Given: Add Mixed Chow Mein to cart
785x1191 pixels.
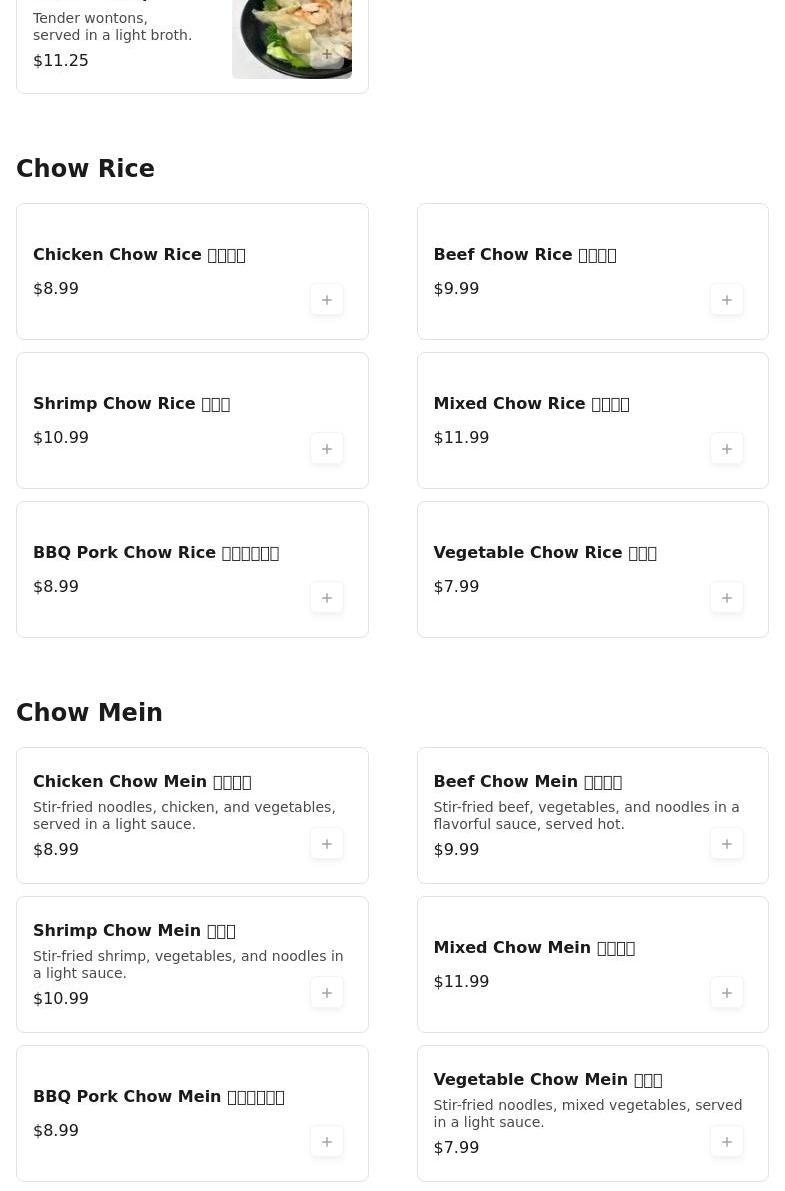Looking at the screenshot, I should click(727, 992).
